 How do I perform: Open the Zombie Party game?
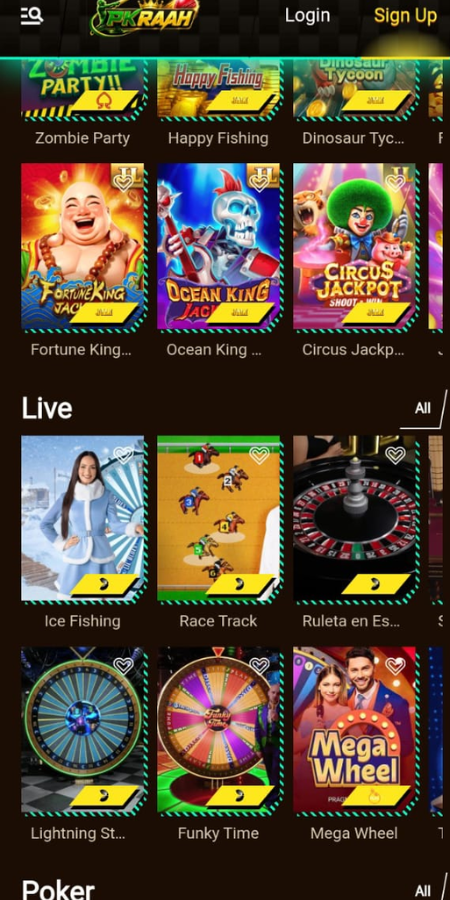pos(83,89)
